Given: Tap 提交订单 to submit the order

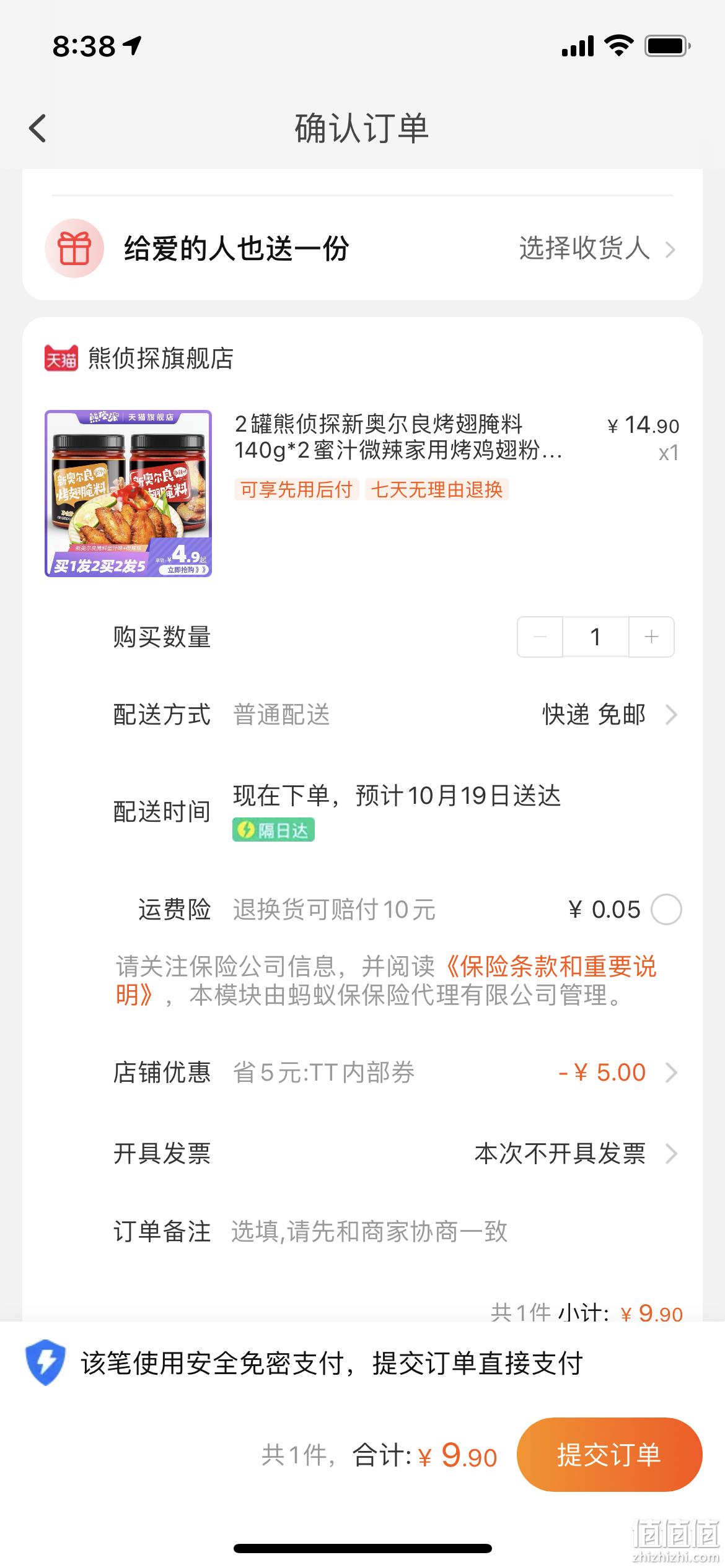Looking at the screenshot, I should click(x=609, y=1455).
